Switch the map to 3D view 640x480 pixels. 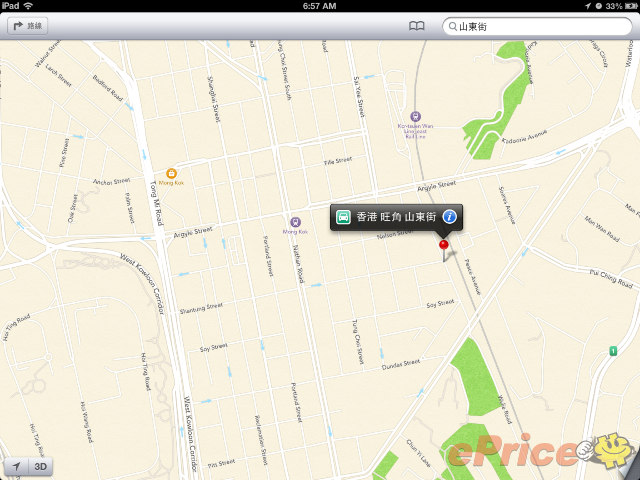tap(41, 466)
